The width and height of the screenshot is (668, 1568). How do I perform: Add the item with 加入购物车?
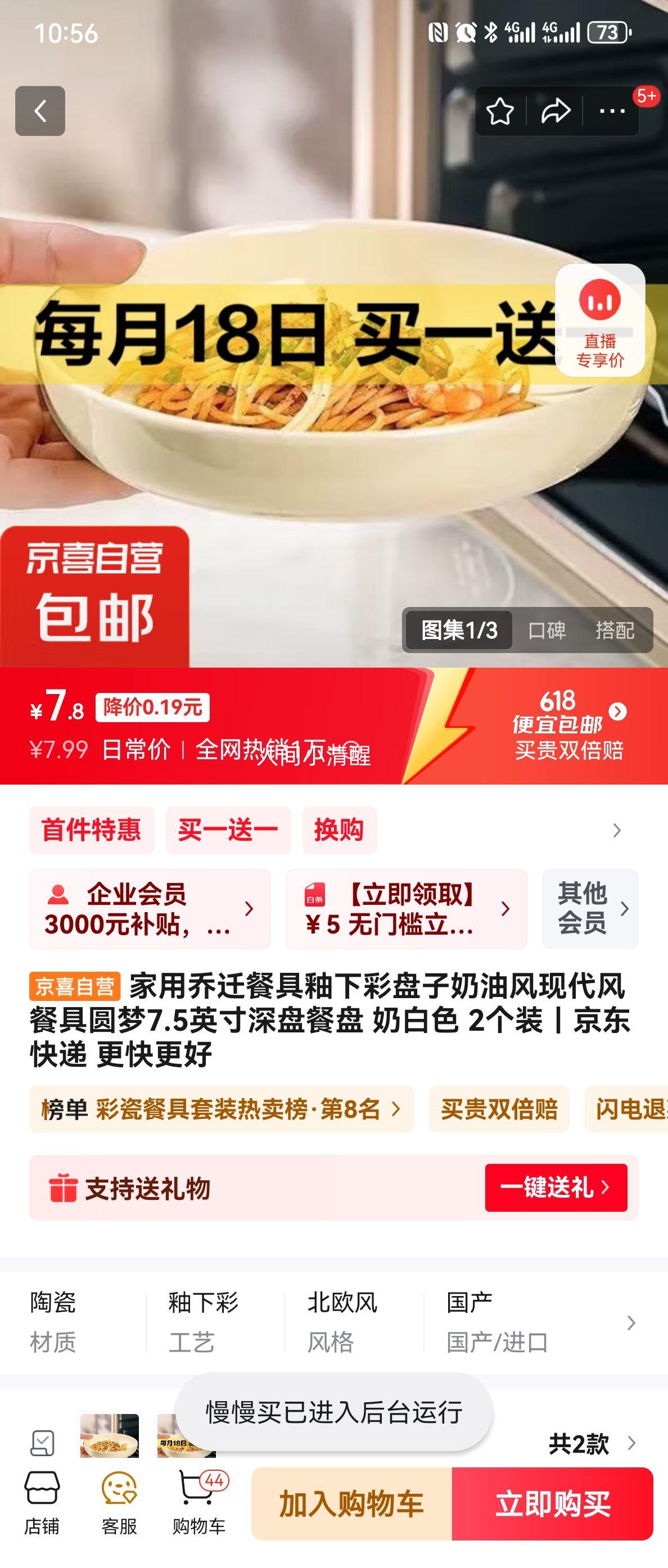click(x=351, y=1504)
